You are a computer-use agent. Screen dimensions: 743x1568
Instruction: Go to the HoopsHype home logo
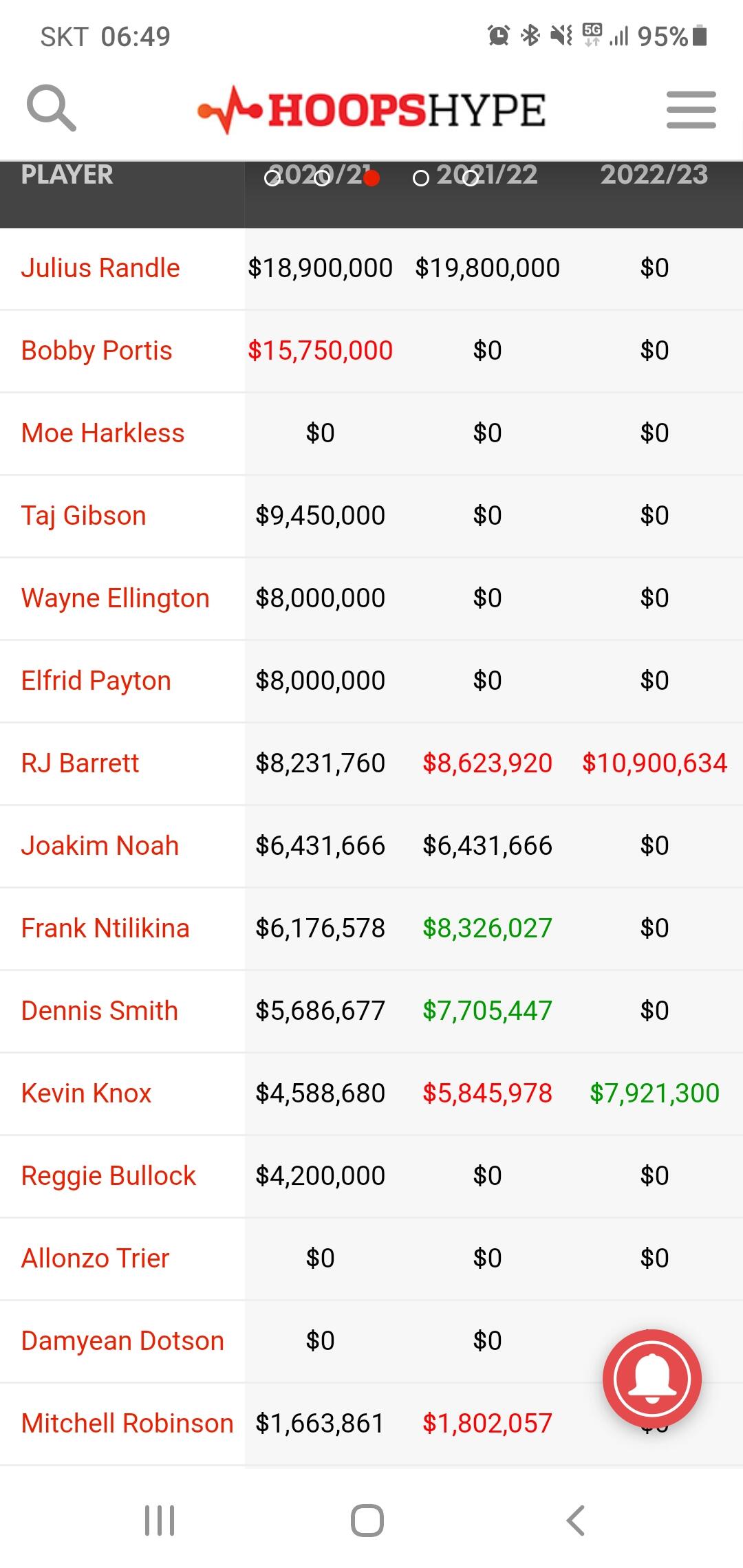coord(371,110)
